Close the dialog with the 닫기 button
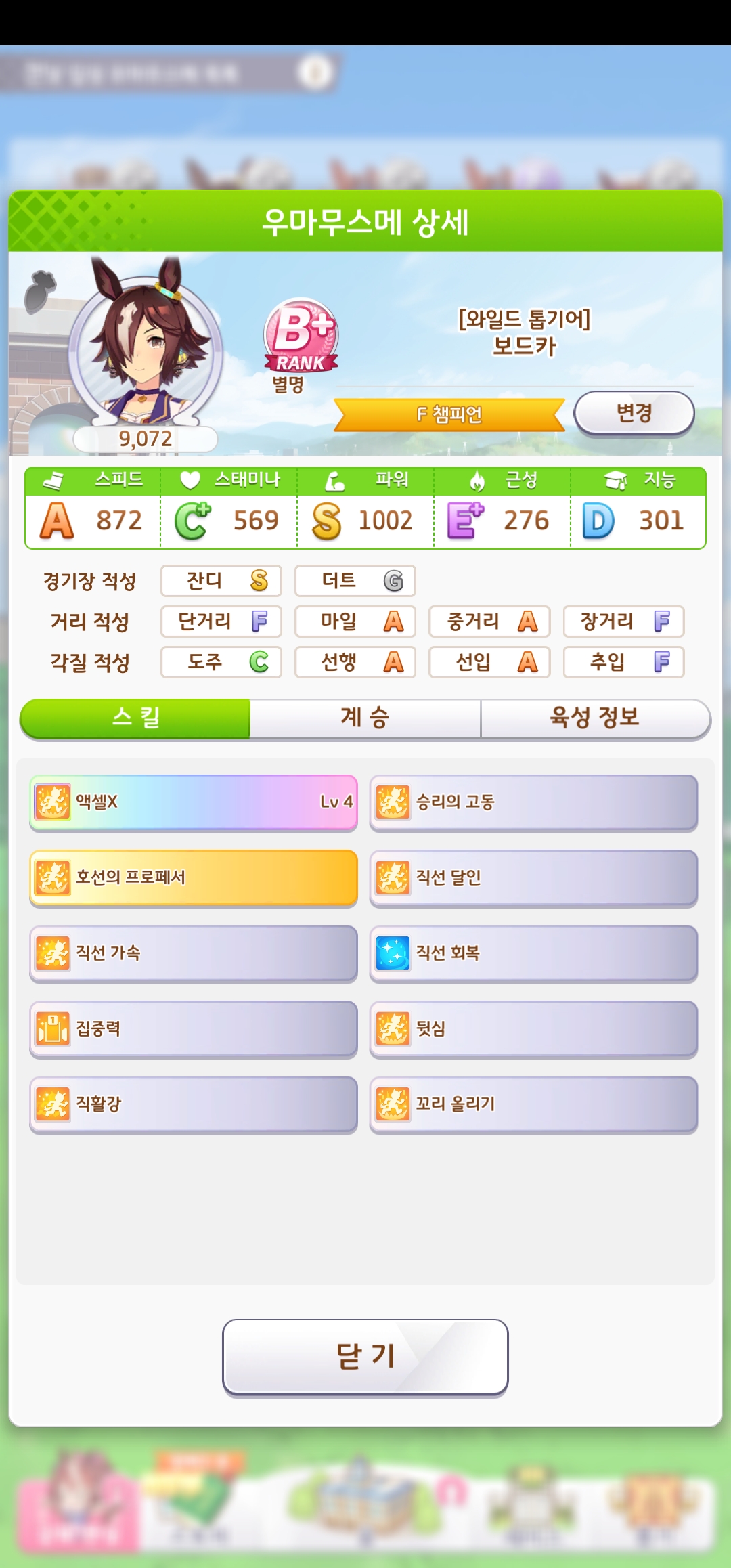The image size is (731, 1568). tap(365, 1356)
